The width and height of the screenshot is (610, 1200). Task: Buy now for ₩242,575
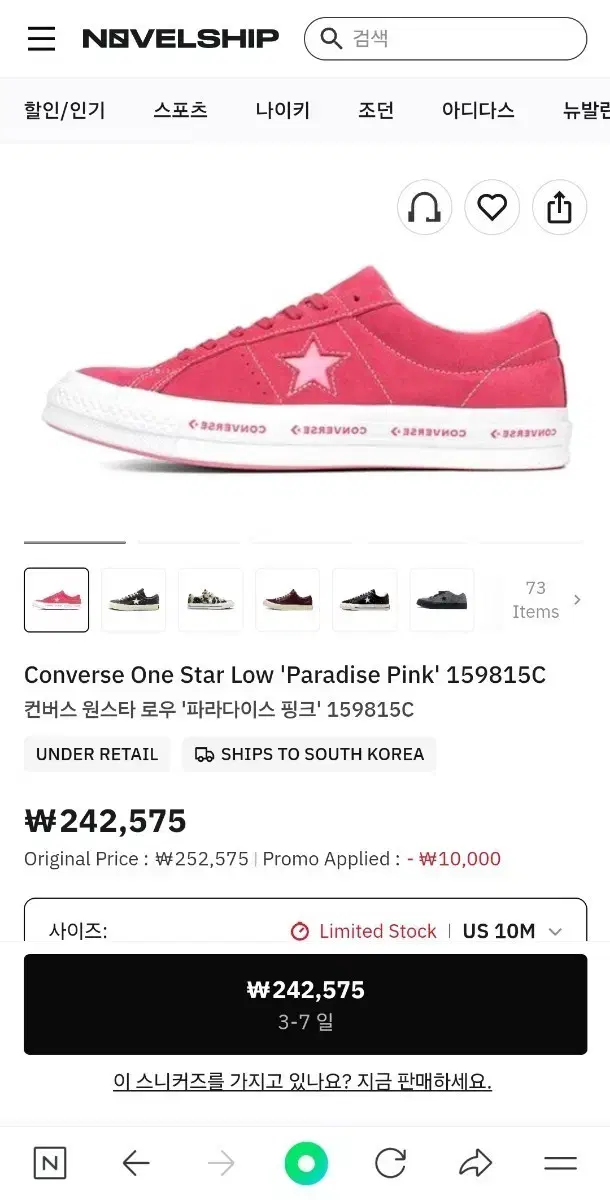coord(305,1003)
